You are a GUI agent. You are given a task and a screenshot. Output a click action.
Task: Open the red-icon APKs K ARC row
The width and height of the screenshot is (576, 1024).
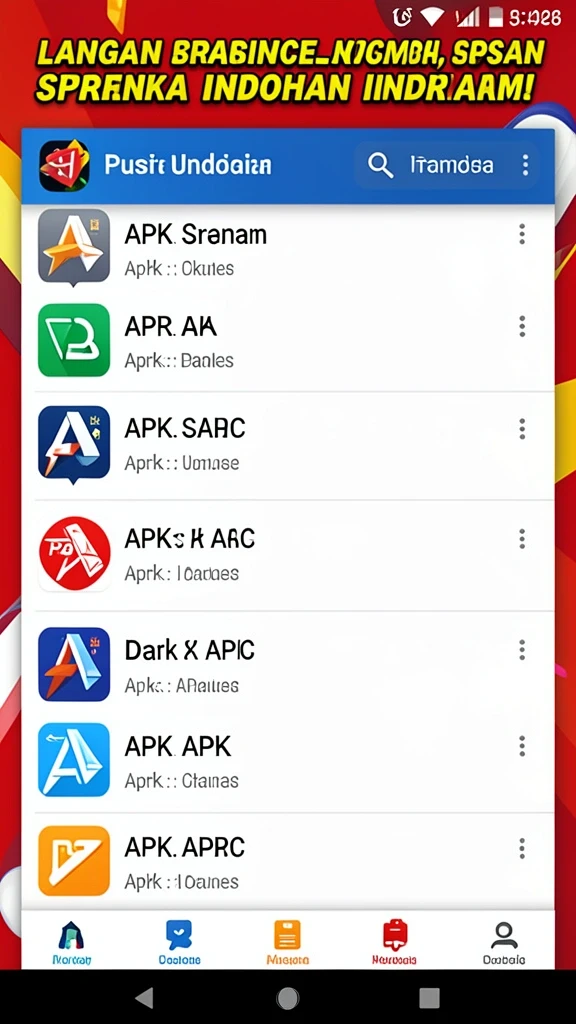288,556
